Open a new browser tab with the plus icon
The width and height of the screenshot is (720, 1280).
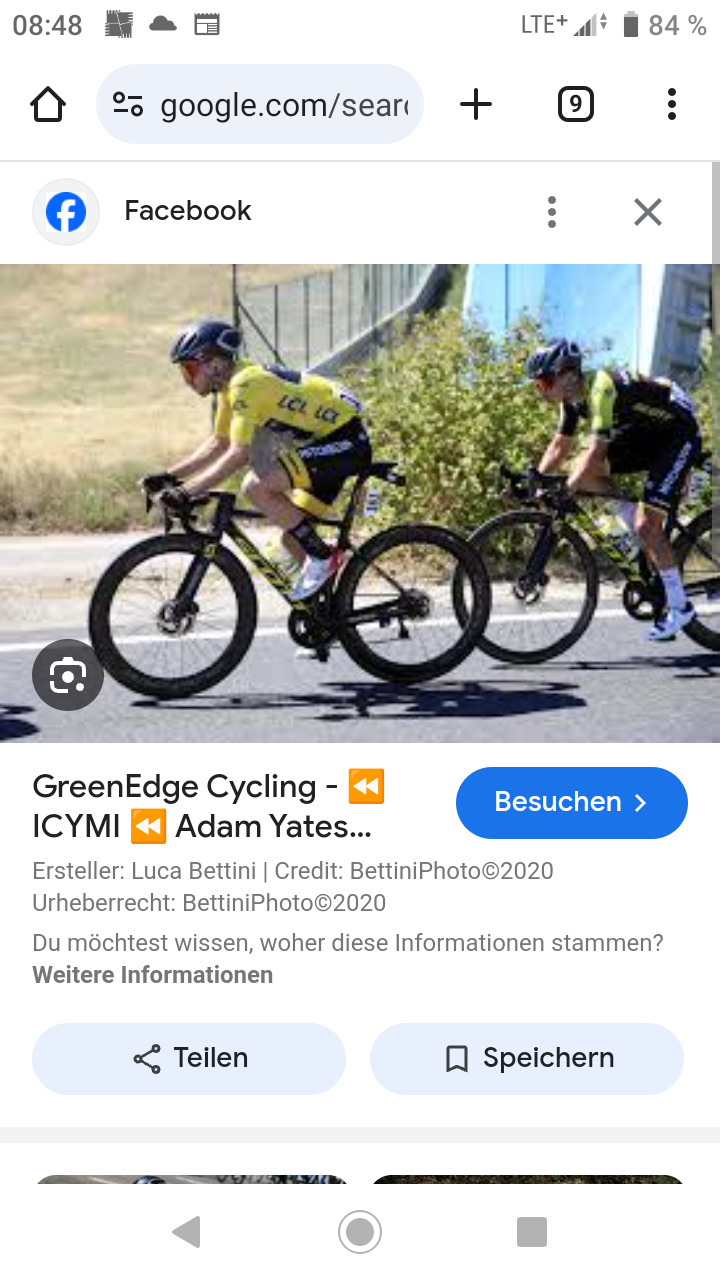476,103
